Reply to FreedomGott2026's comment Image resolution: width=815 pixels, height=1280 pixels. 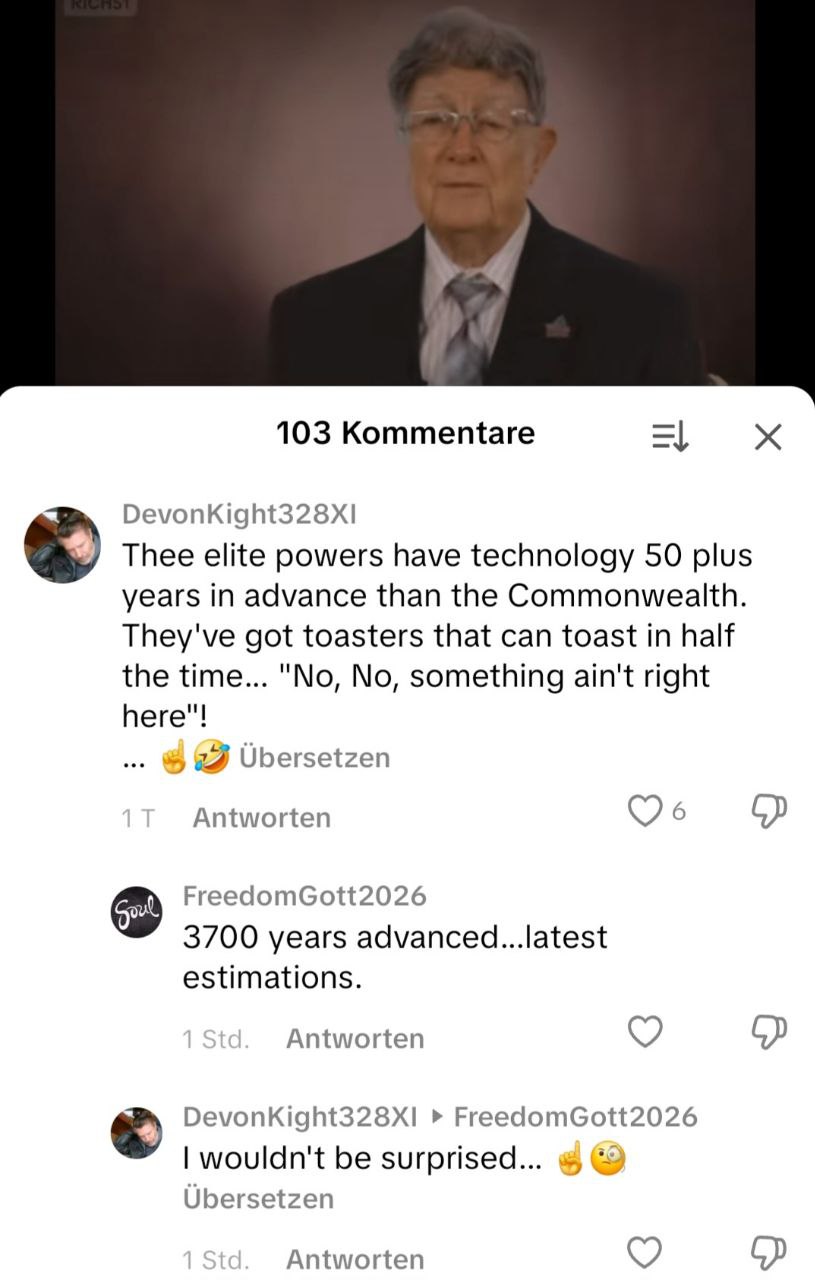[x=355, y=1039]
